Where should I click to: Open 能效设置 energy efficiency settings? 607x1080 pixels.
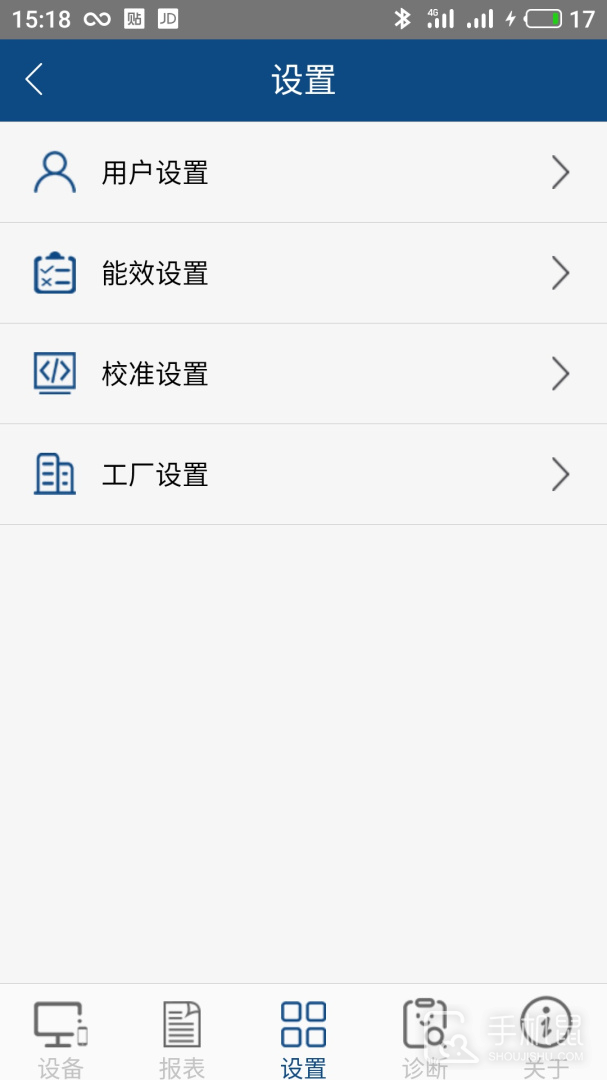(x=303, y=273)
